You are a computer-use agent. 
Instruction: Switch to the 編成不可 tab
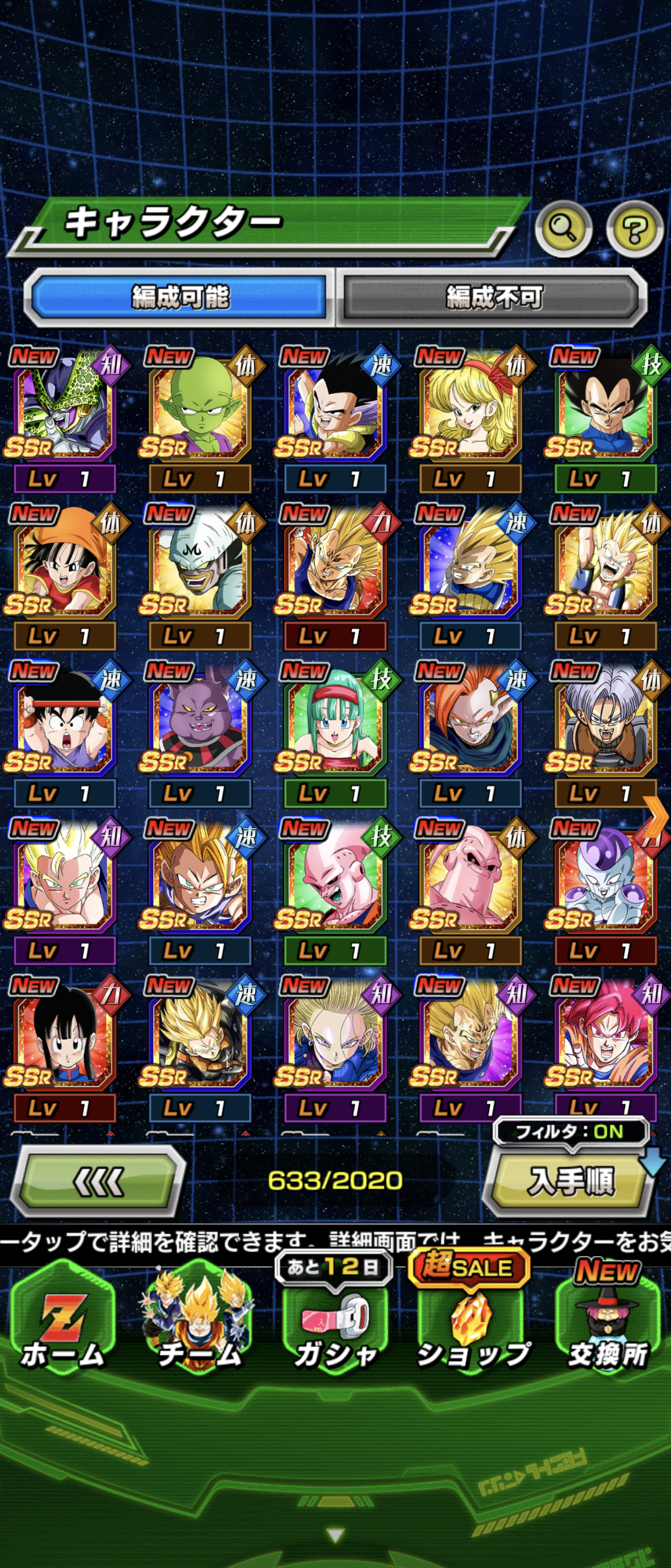pyautogui.click(x=493, y=297)
